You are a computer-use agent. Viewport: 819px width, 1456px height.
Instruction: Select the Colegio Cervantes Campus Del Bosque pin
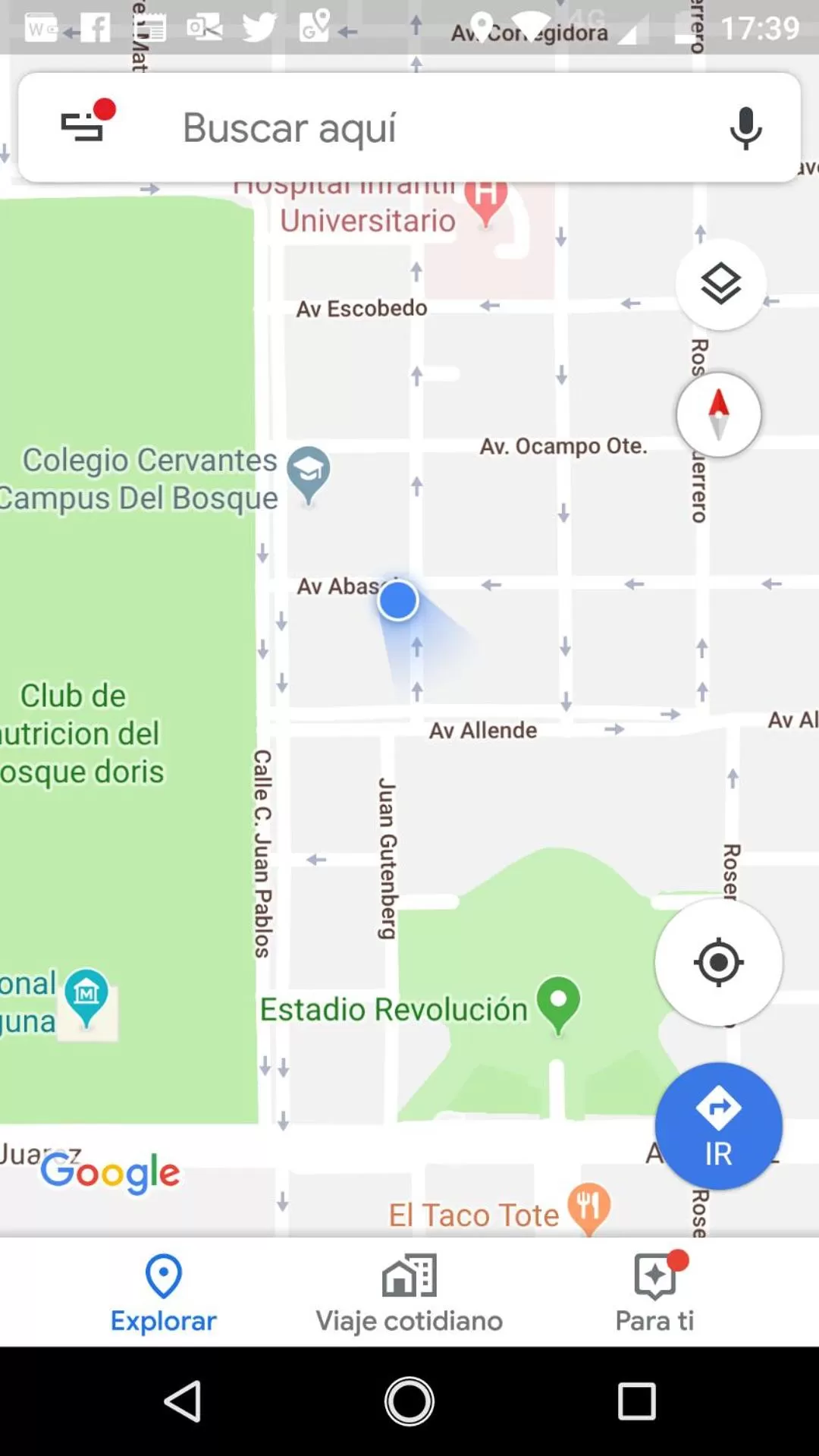pyautogui.click(x=309, y=473)
